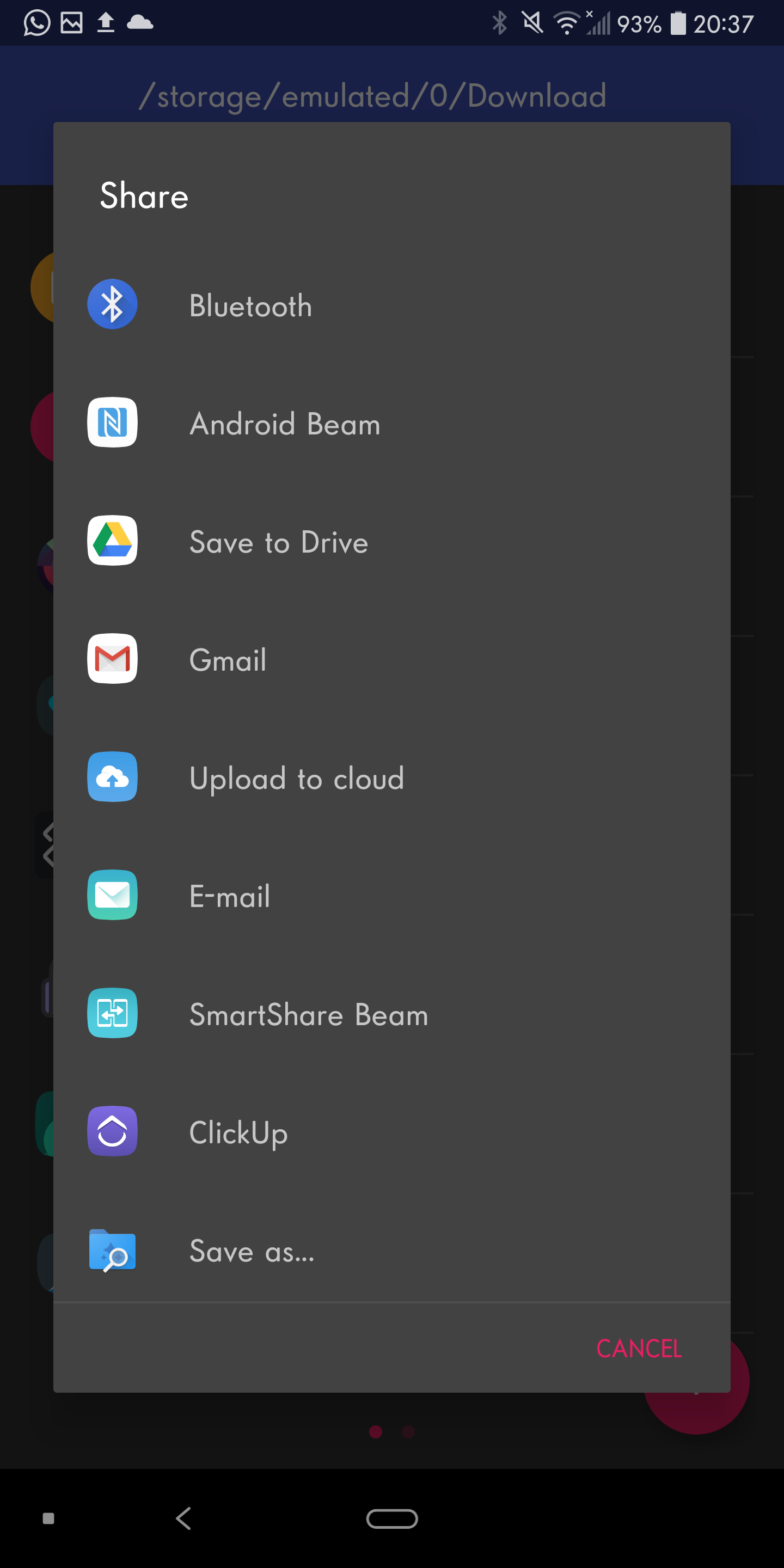Choose Save to Drive
784x1568 pixels.
(x=391, y=541)
